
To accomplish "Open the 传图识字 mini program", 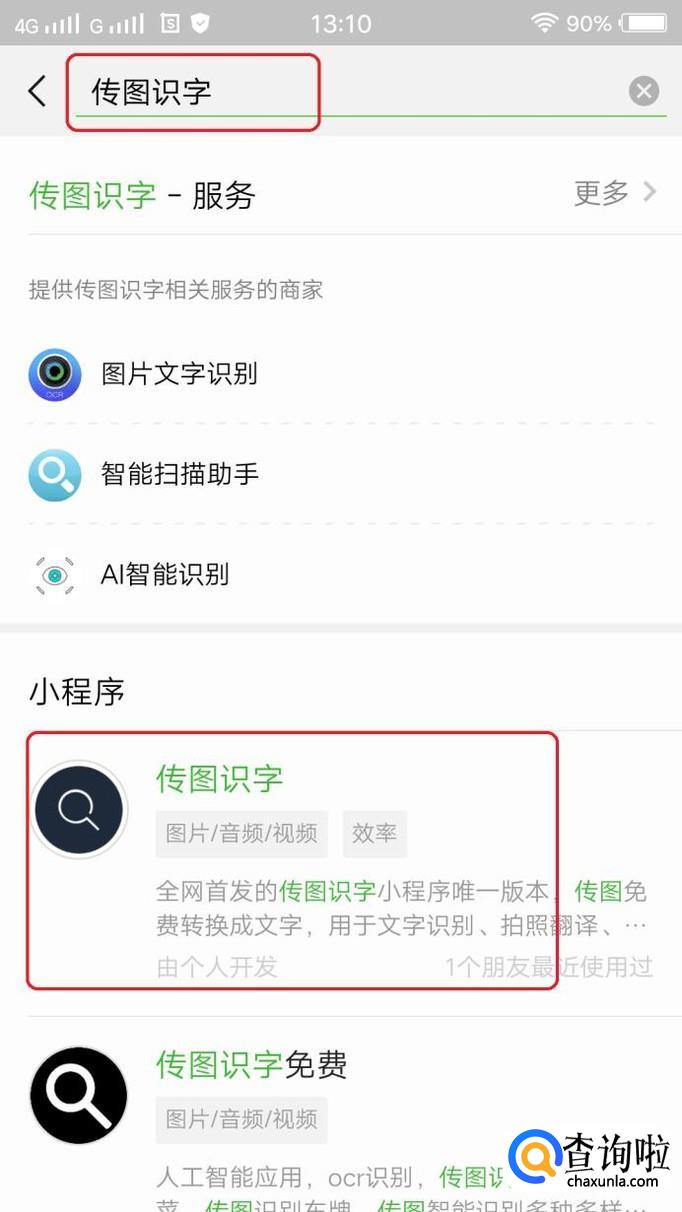I will (290, 860).
